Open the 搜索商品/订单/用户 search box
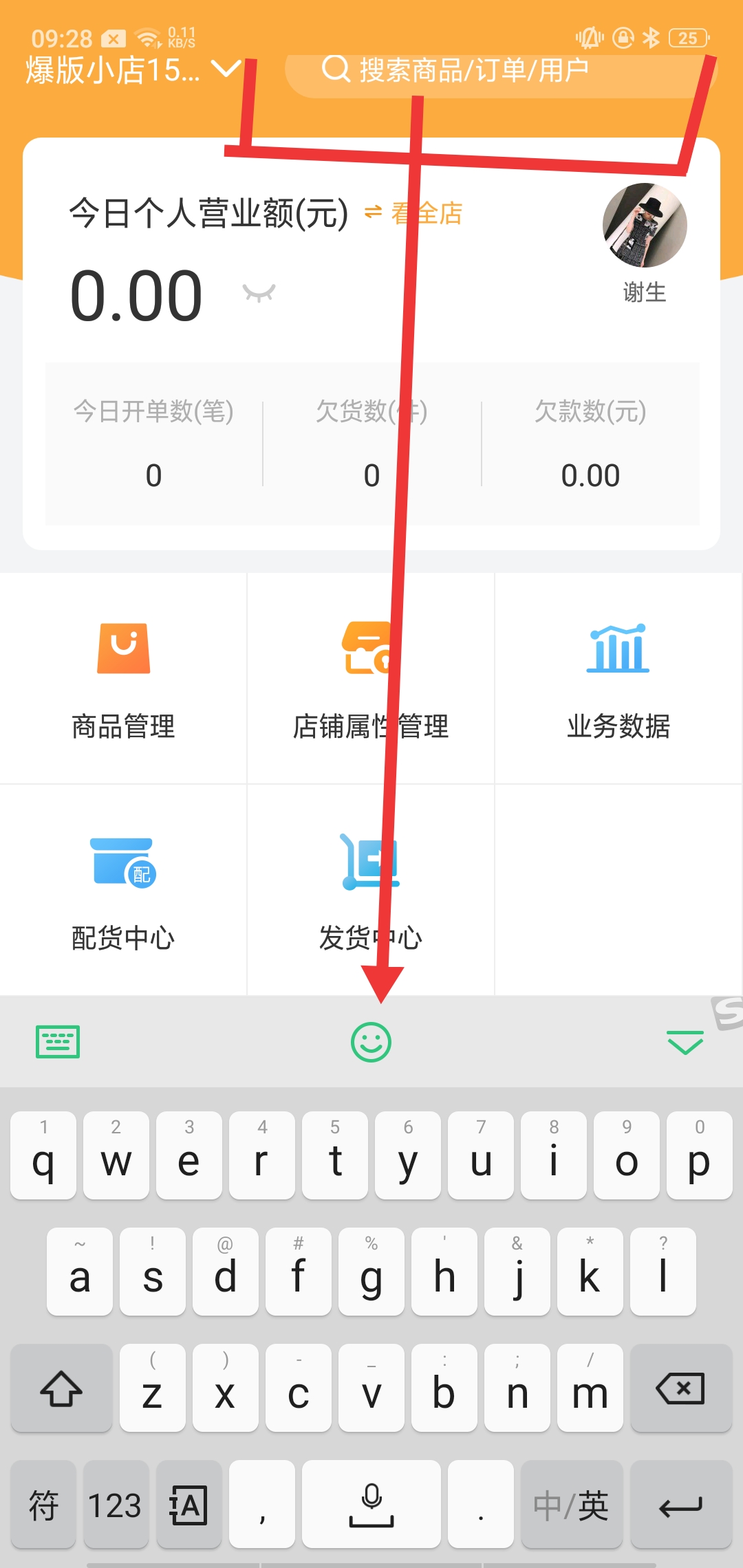This screenshot has width=743, height=1568. click(501, 71)
